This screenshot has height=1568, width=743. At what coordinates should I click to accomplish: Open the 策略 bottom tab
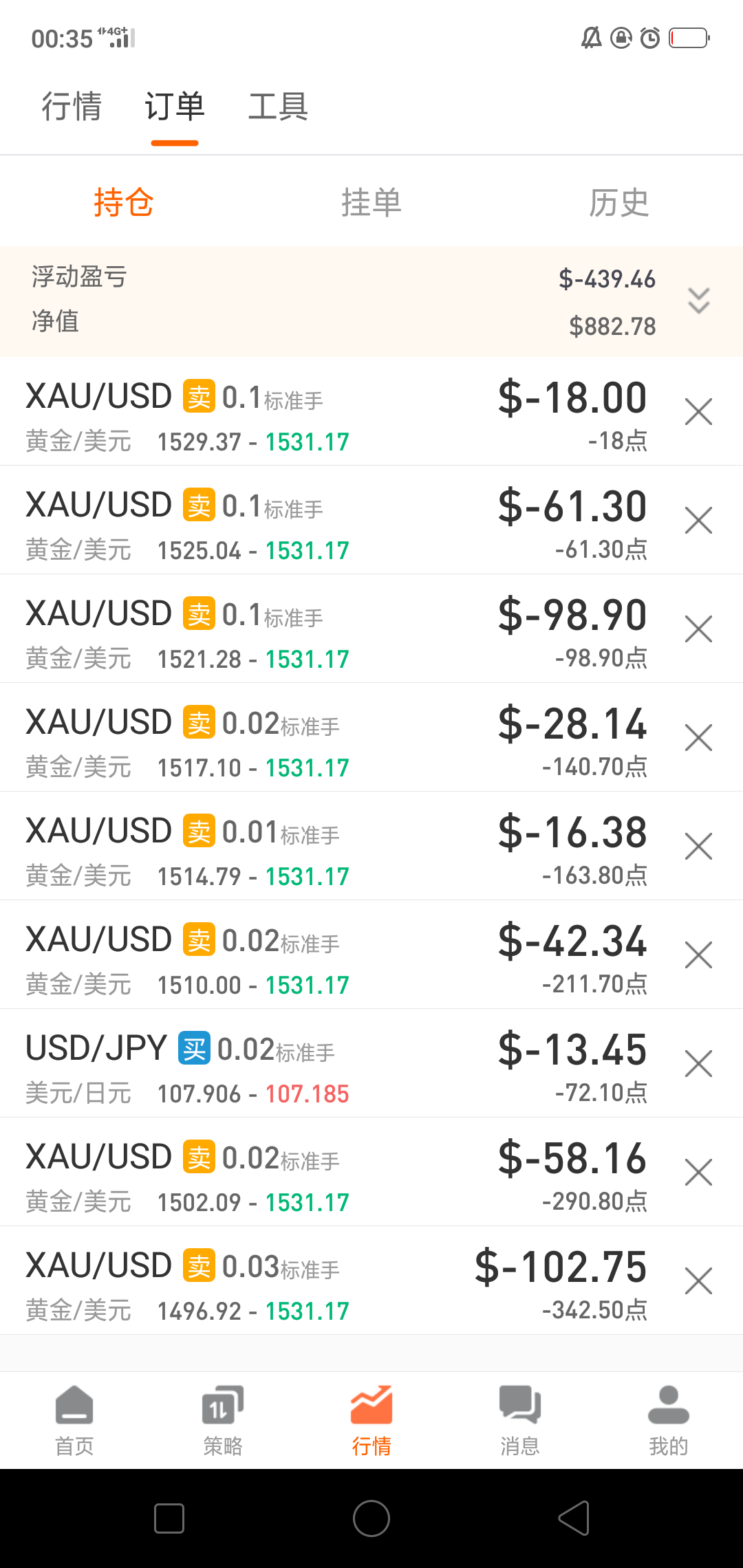223,1421
